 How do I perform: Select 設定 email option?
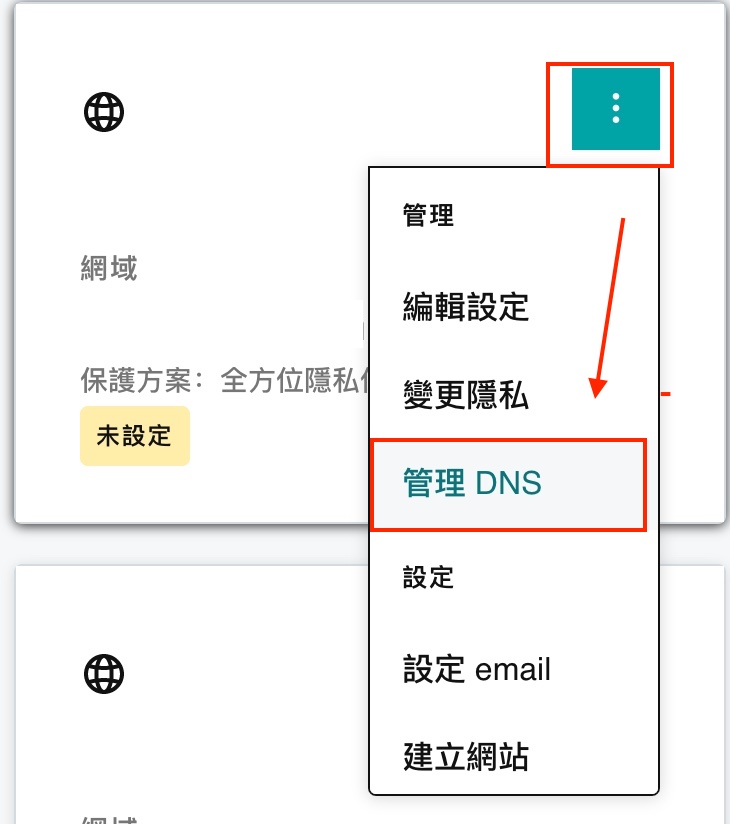pyautogui.click(x=477, y=668)
